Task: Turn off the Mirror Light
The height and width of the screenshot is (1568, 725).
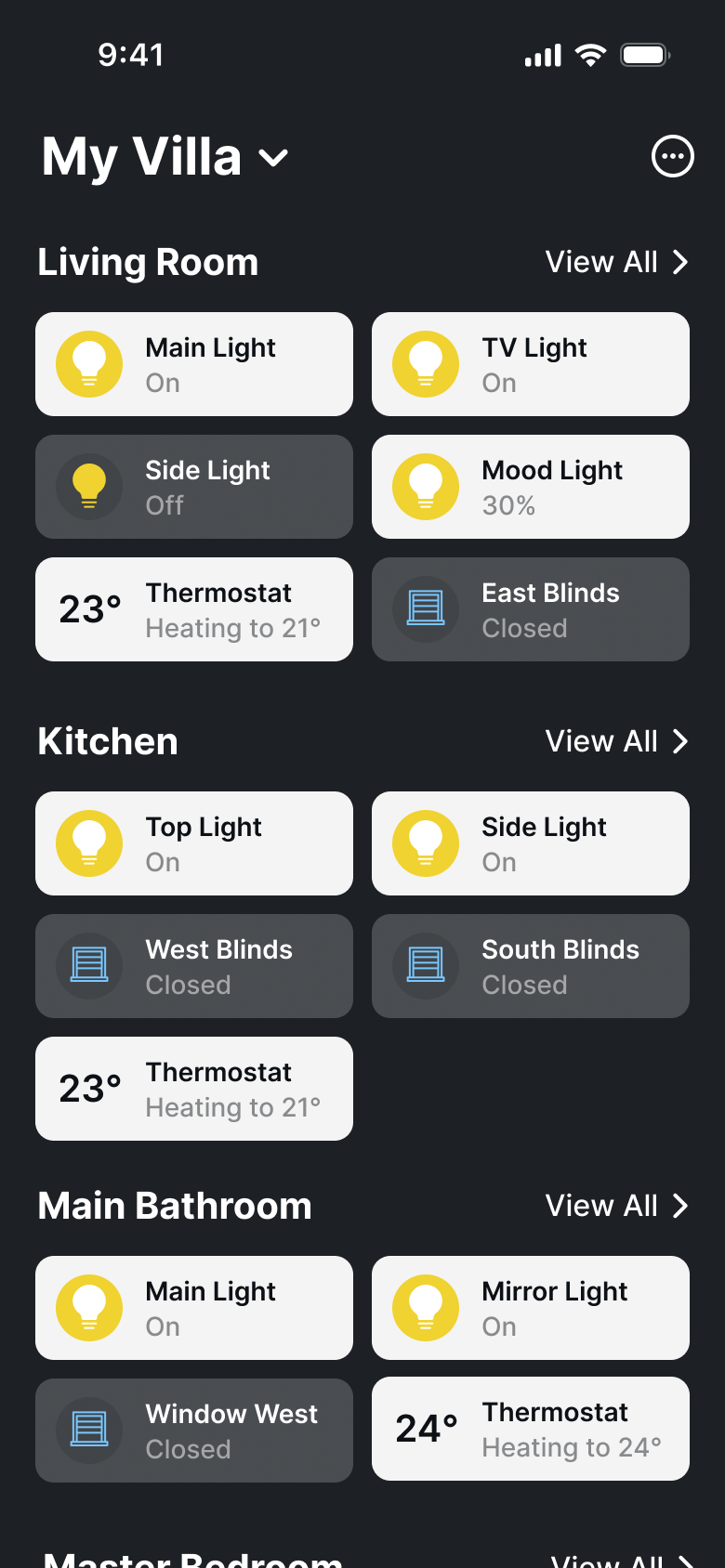Action: (x=531, y=1308)
